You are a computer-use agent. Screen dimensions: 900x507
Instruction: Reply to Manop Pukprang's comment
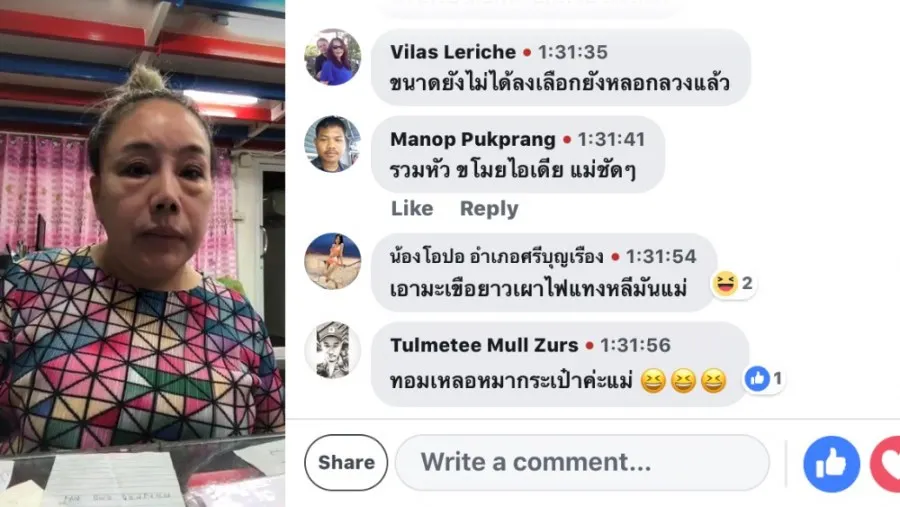click(488, 209)
